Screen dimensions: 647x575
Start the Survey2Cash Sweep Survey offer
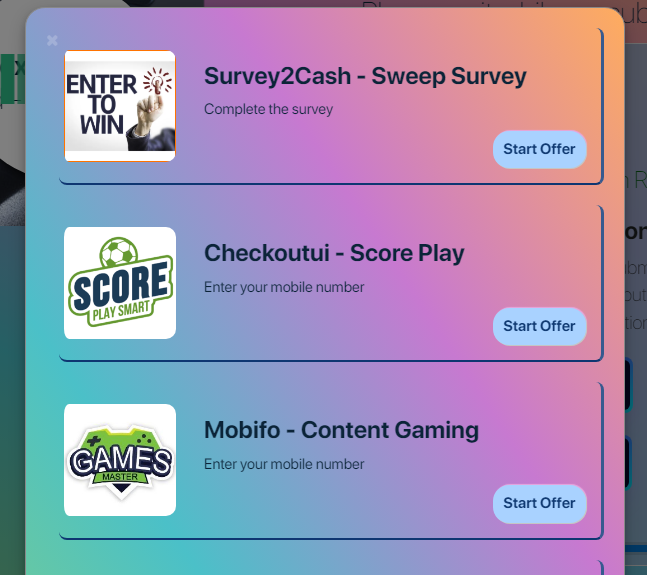539,149
